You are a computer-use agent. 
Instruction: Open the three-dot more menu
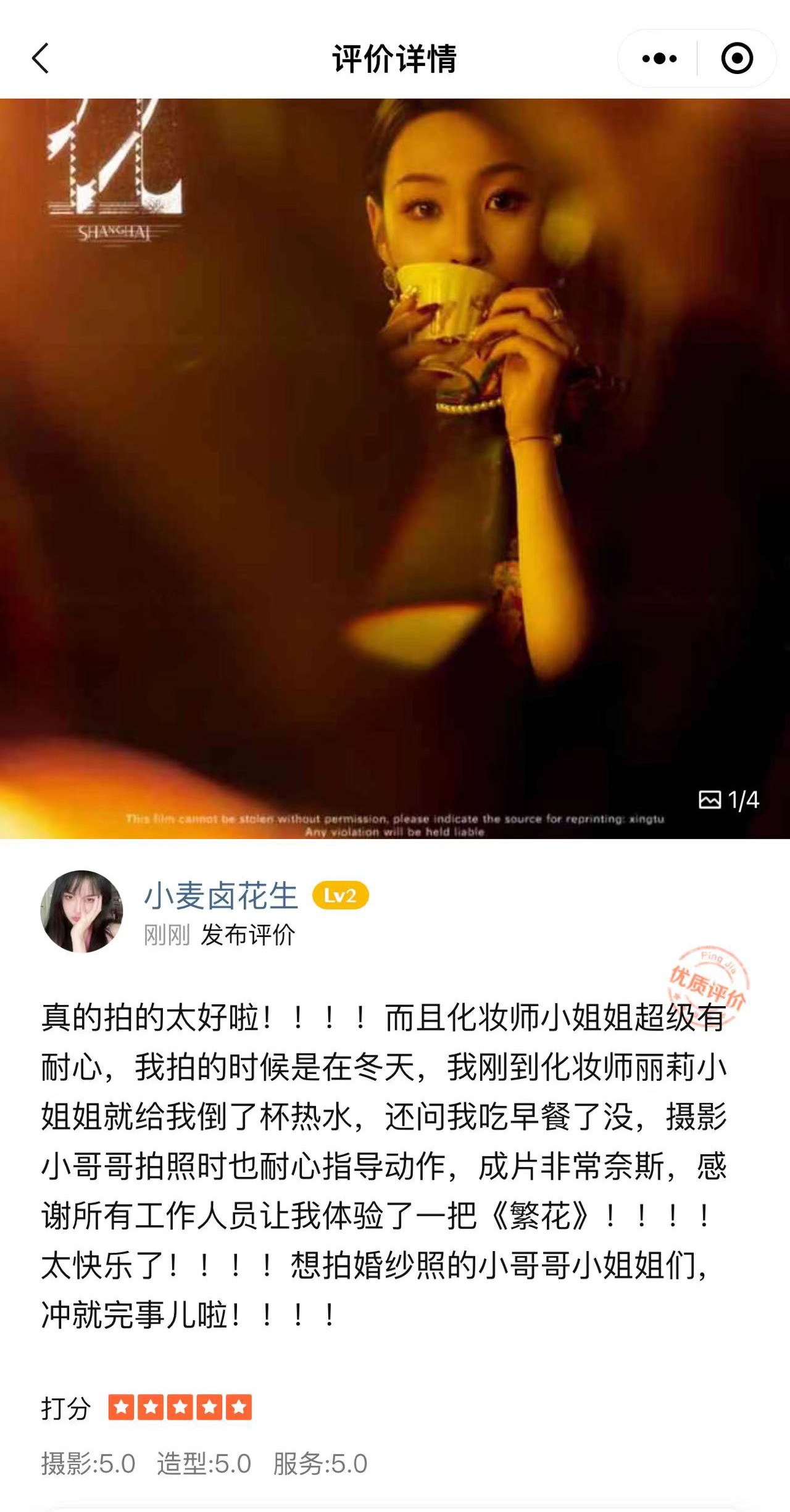click(659, 59)
